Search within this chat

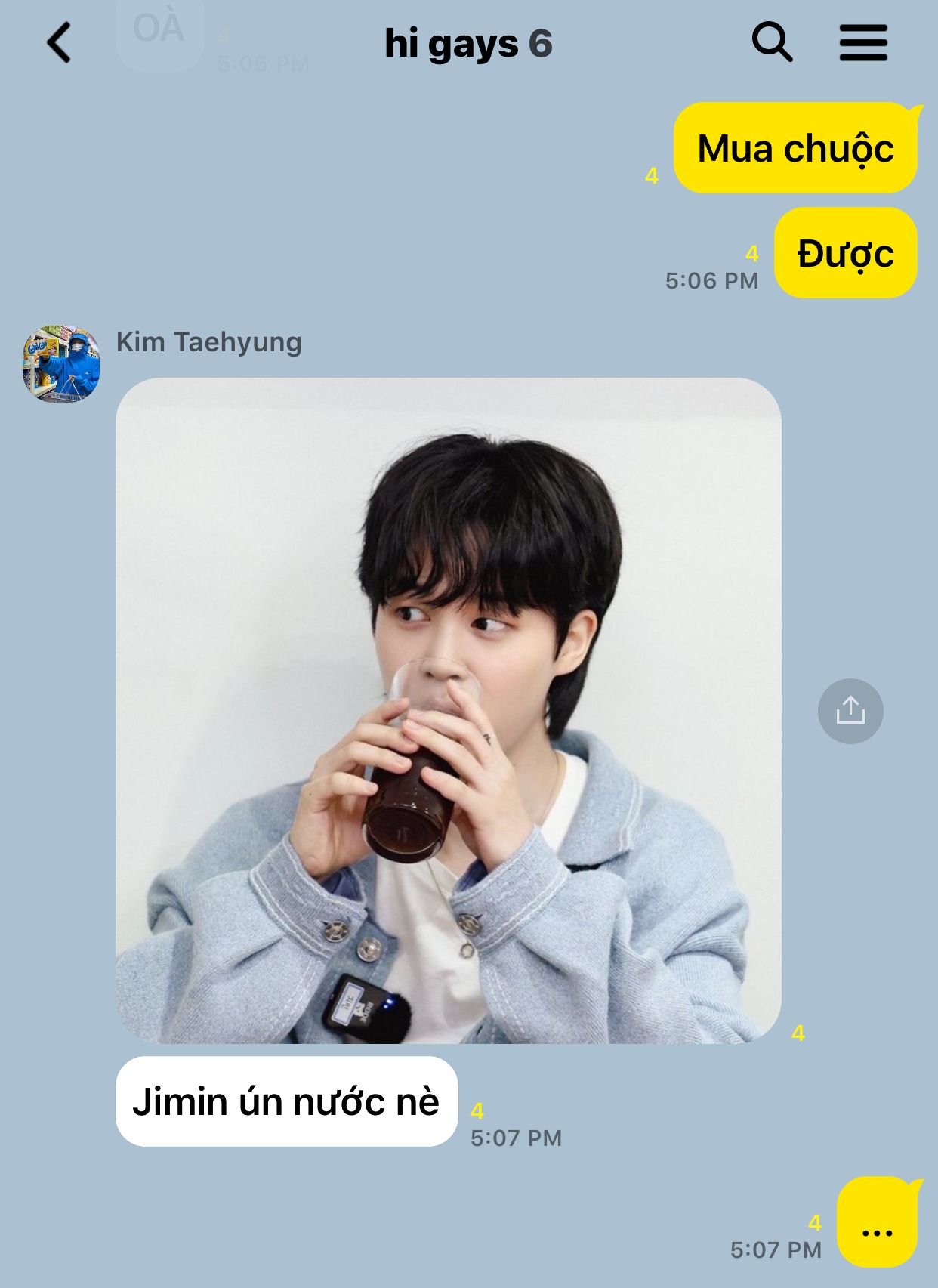[x=772, y=42]
